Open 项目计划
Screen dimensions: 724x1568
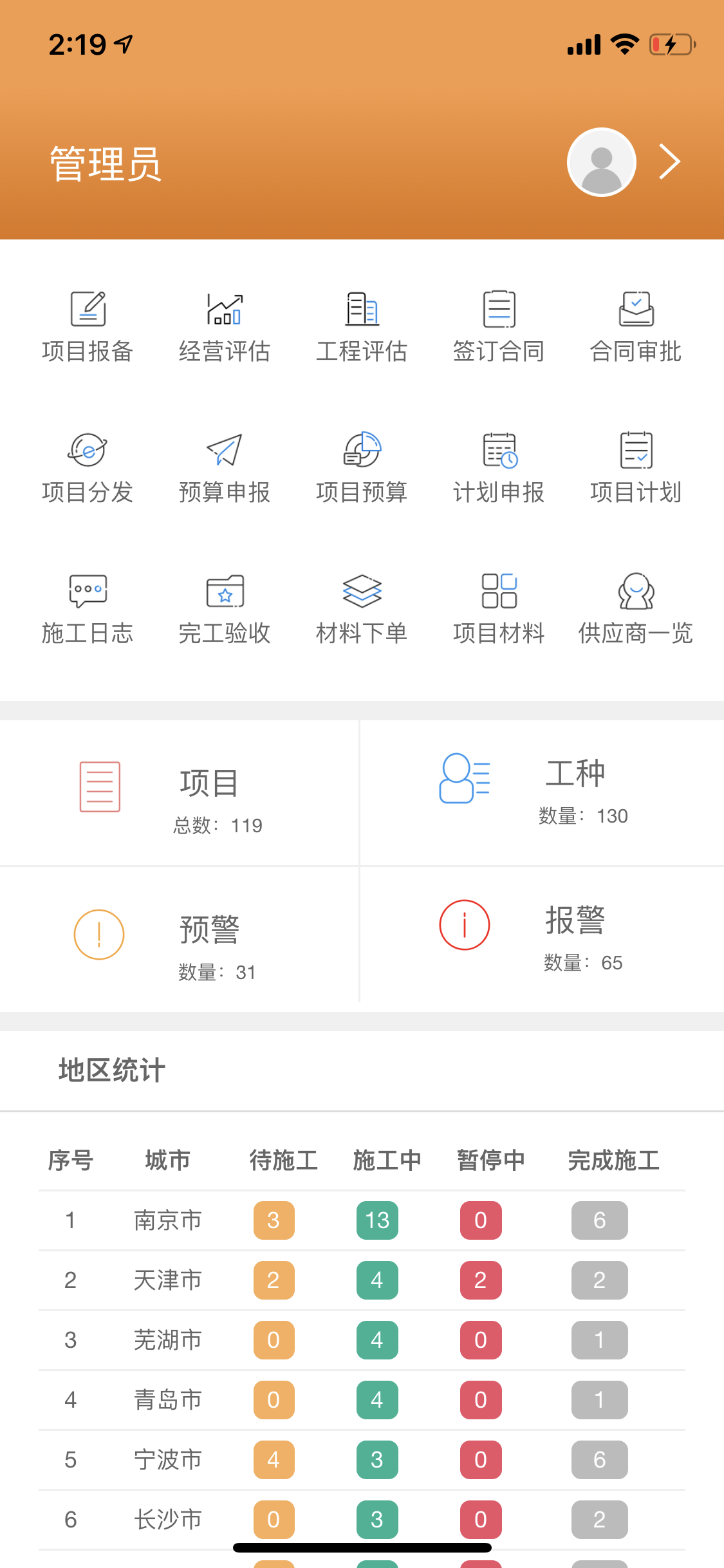(636, 468)
